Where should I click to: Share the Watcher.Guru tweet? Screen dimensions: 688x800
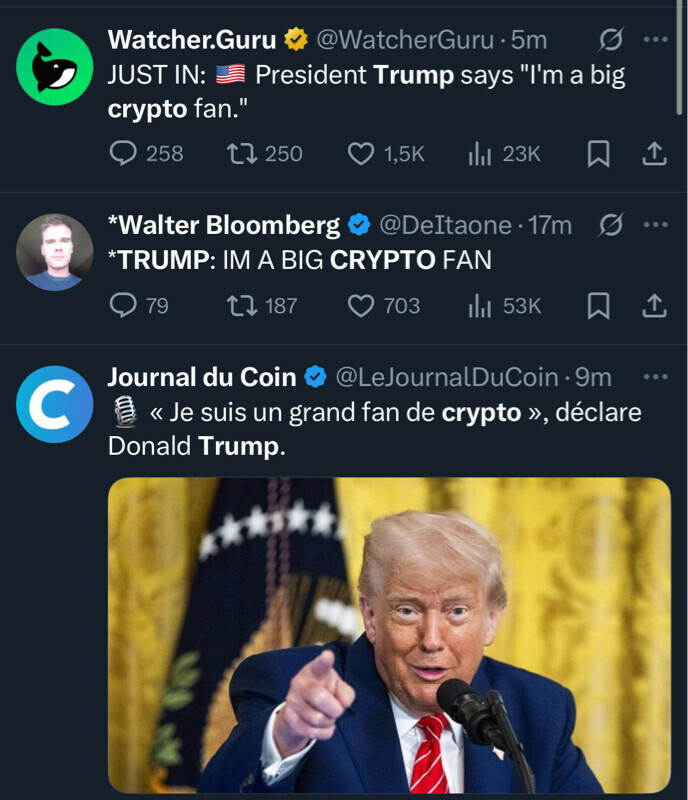tap(654, 153)
